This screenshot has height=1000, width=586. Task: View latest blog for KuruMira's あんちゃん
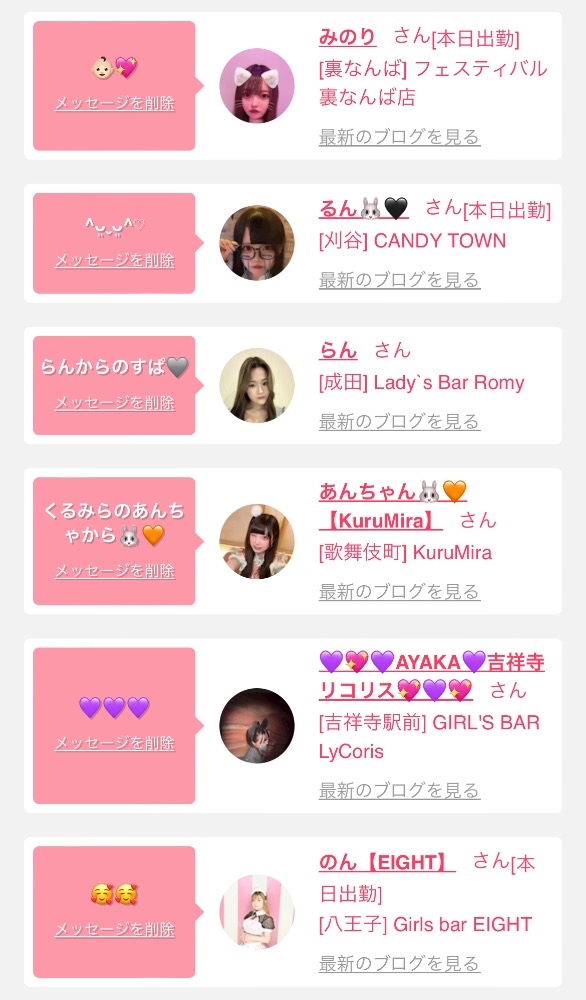pyautogui.click(x=399, y=591)
